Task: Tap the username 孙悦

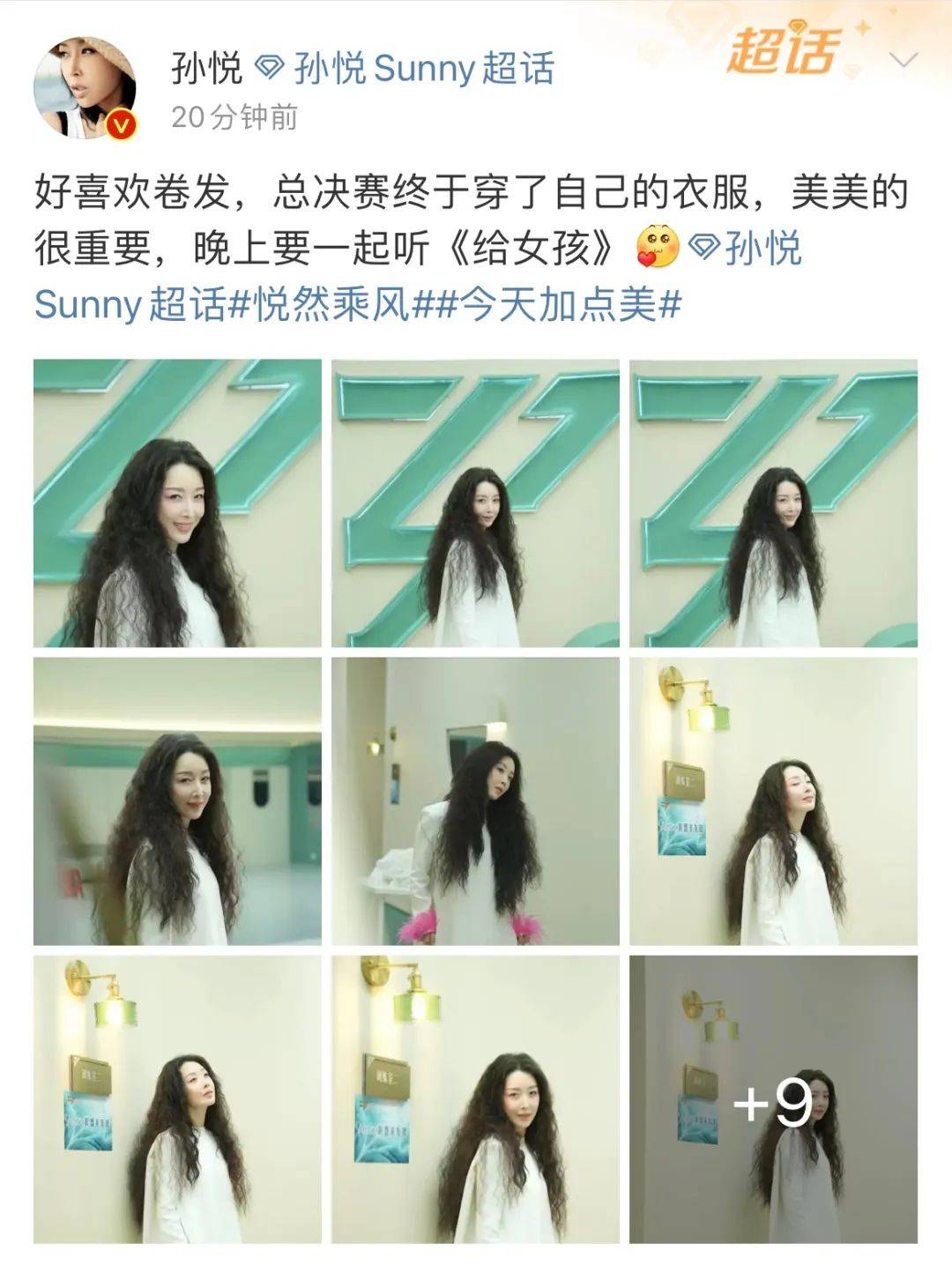Action: [206, 69]
